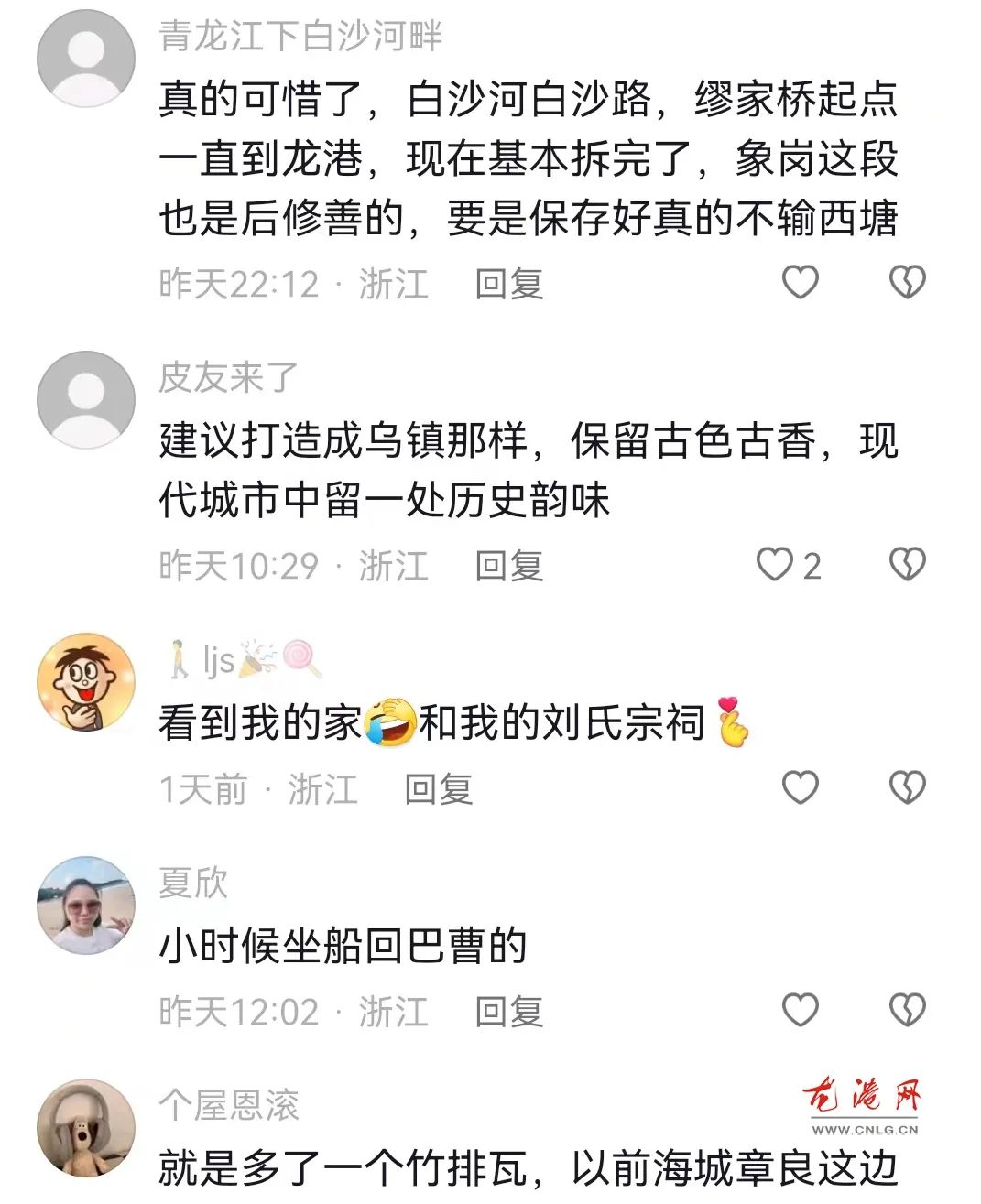Reply to 青龙江下白沙河畔's comment

(508, 284)
